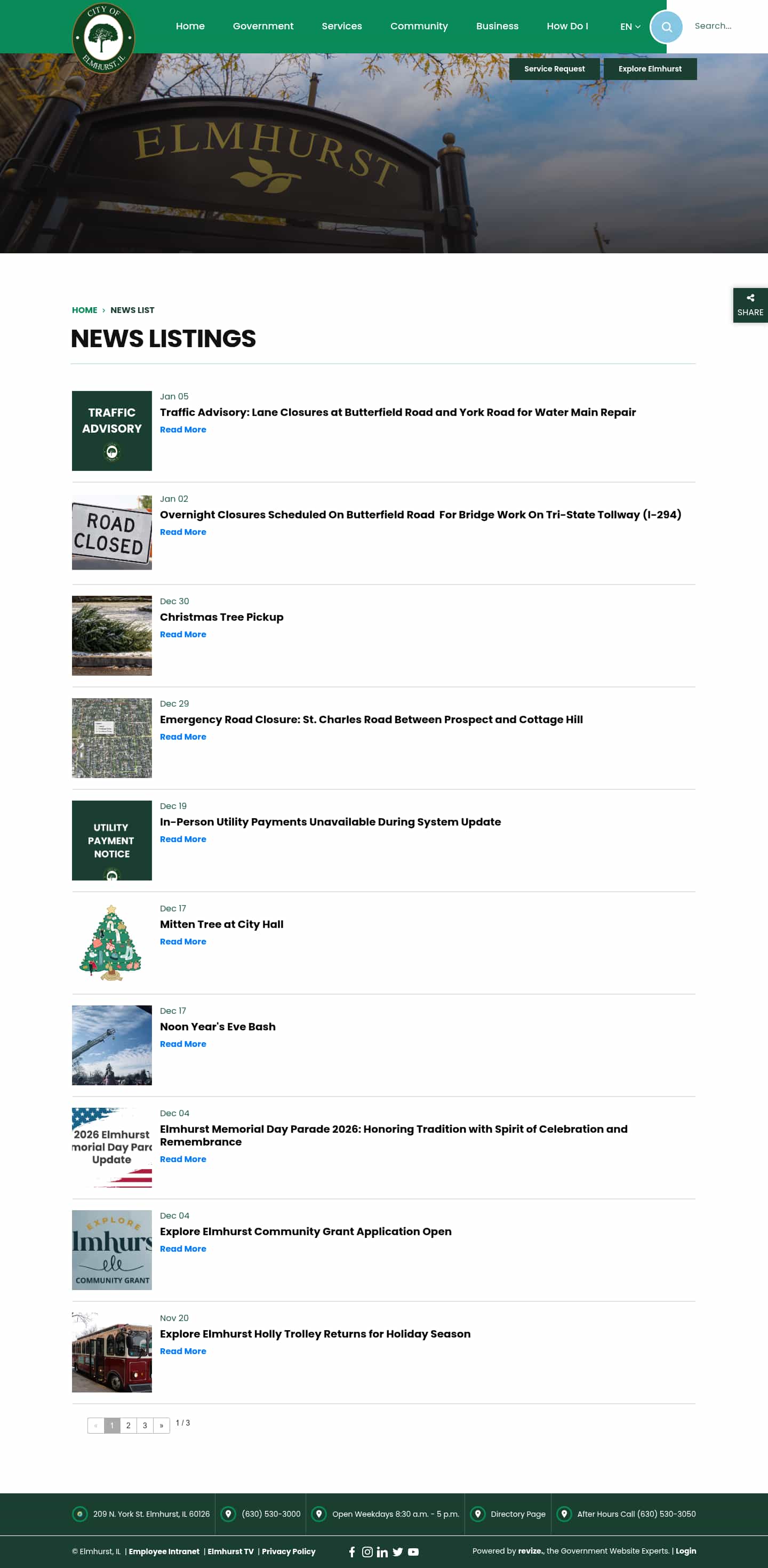Jump to the next page with the » arrow

click(x=161, y=1426)
